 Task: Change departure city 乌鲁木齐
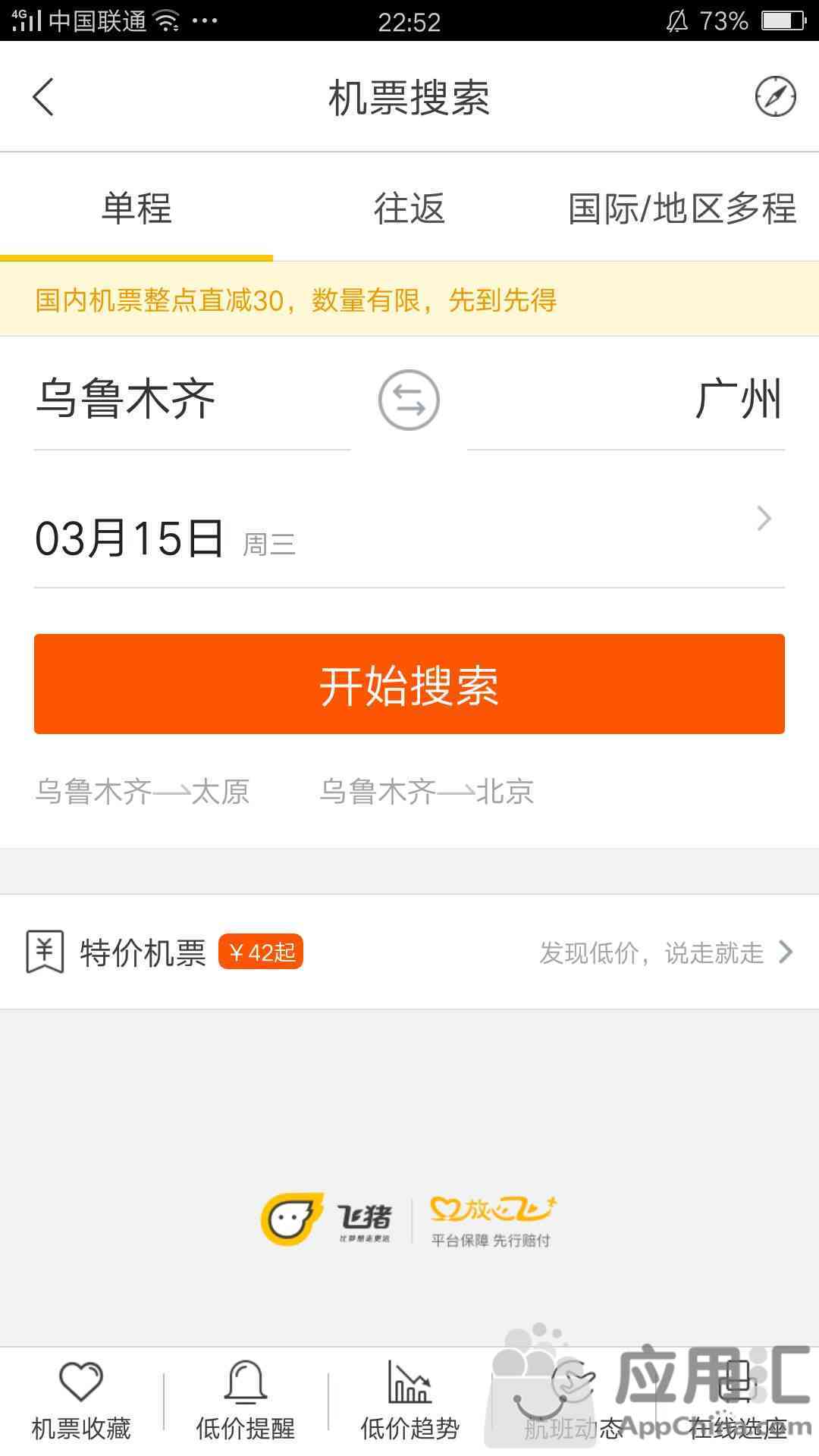(192, 400)
